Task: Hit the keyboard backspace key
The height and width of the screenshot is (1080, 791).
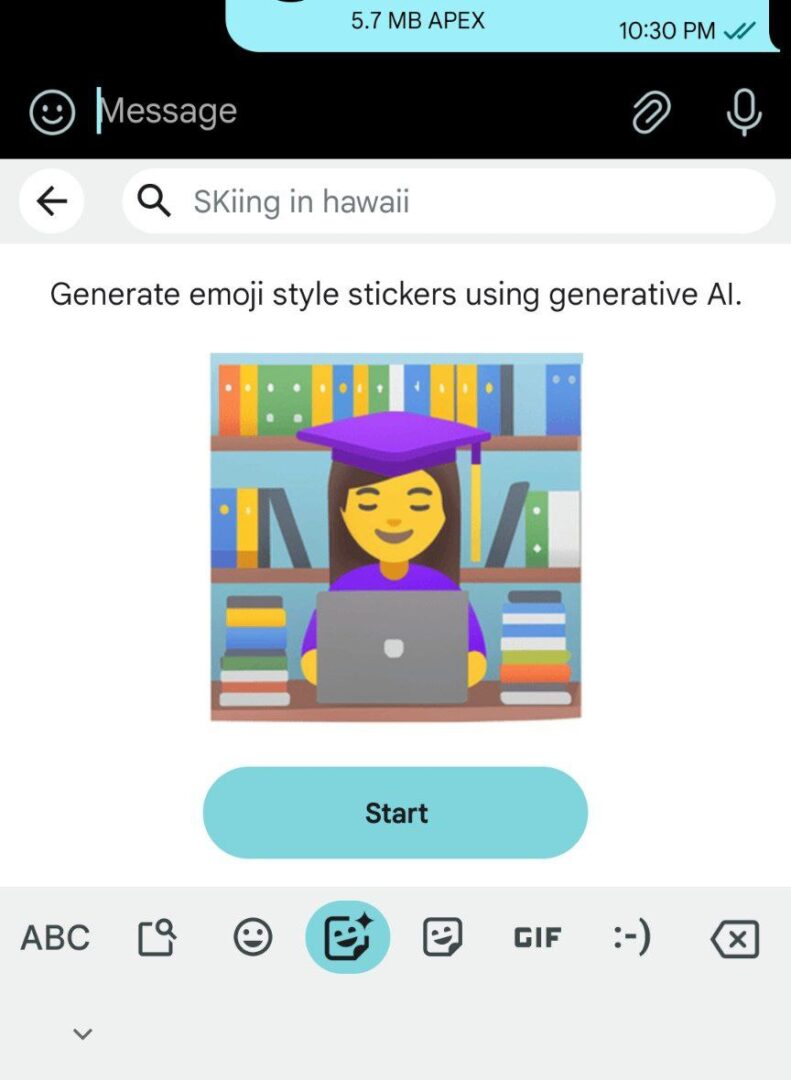Action: [x=734, y=939]
